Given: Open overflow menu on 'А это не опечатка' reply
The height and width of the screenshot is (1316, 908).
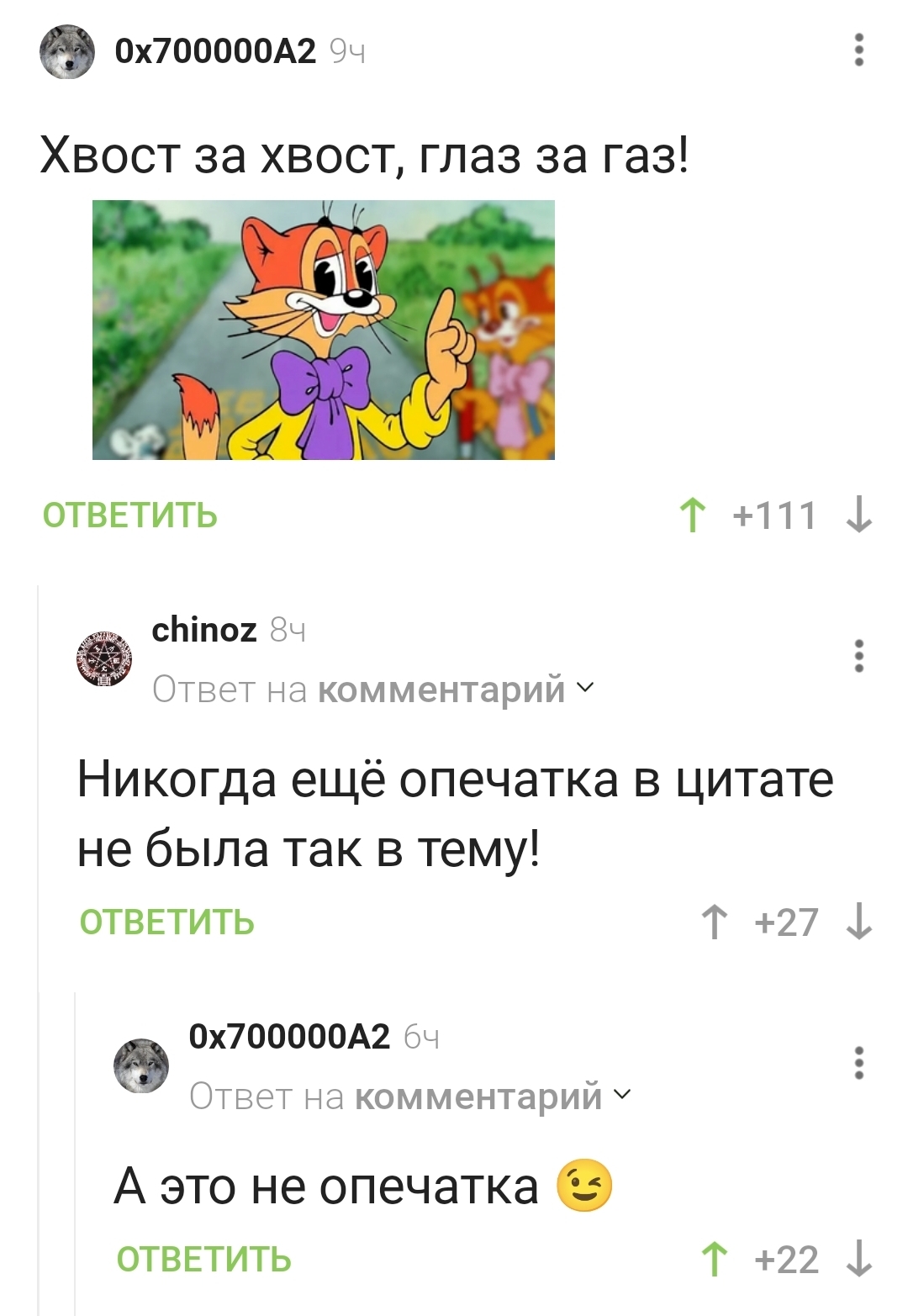Looking at the screenshot, I should click(x=858, y=1063).
